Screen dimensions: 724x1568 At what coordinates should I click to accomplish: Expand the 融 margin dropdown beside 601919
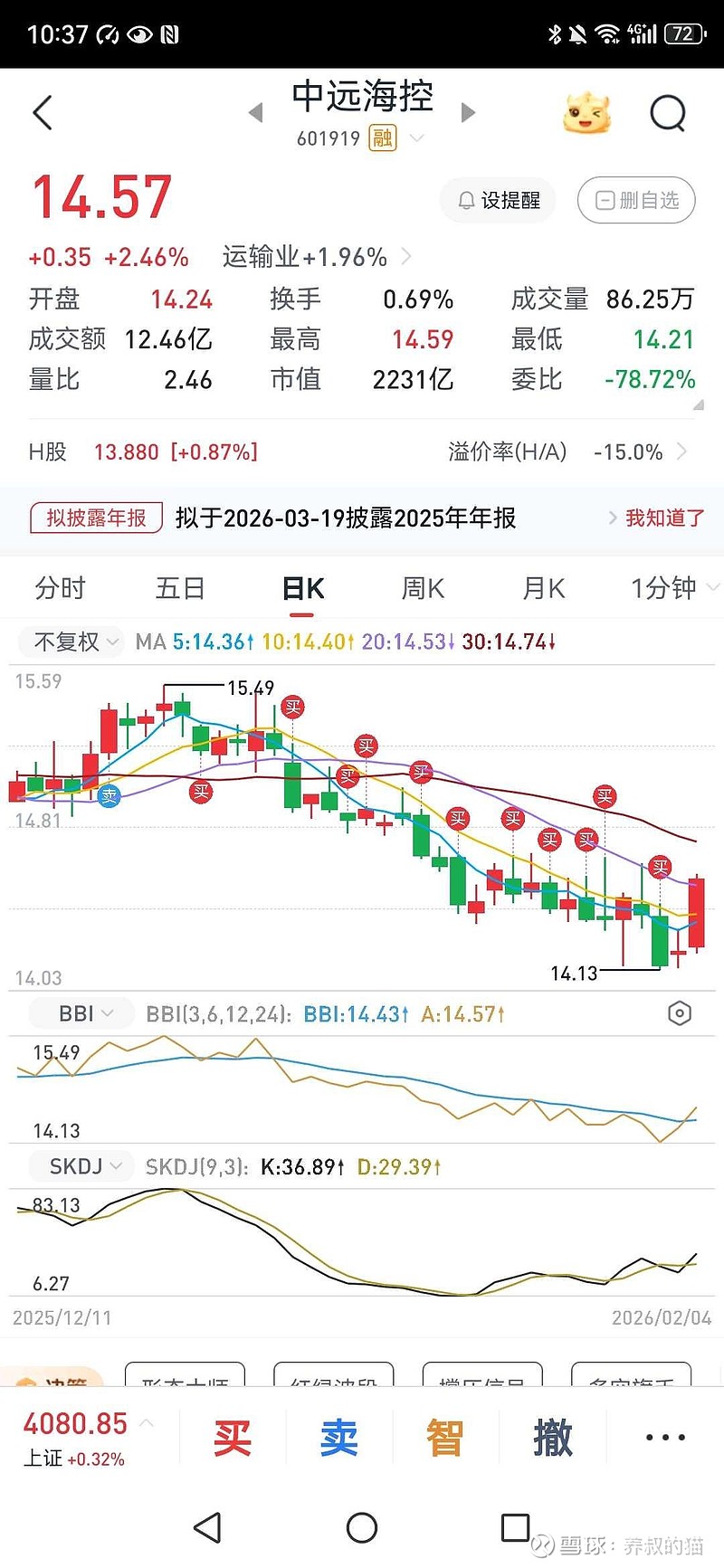[416, 138]
